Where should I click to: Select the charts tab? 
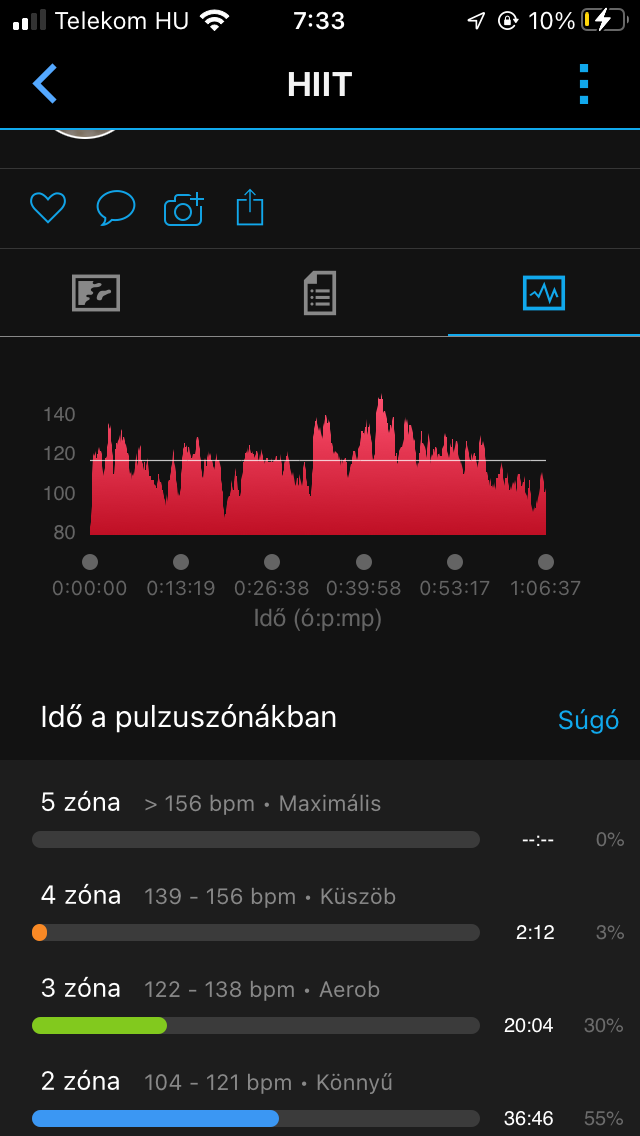544,293
